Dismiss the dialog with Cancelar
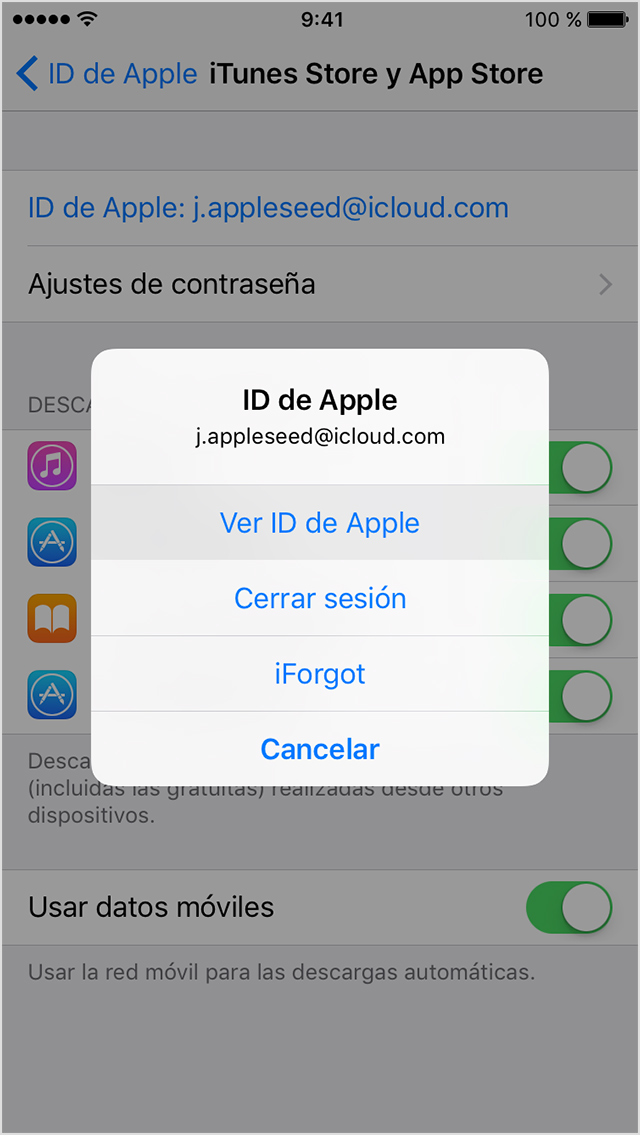 (x=320, y=749)
